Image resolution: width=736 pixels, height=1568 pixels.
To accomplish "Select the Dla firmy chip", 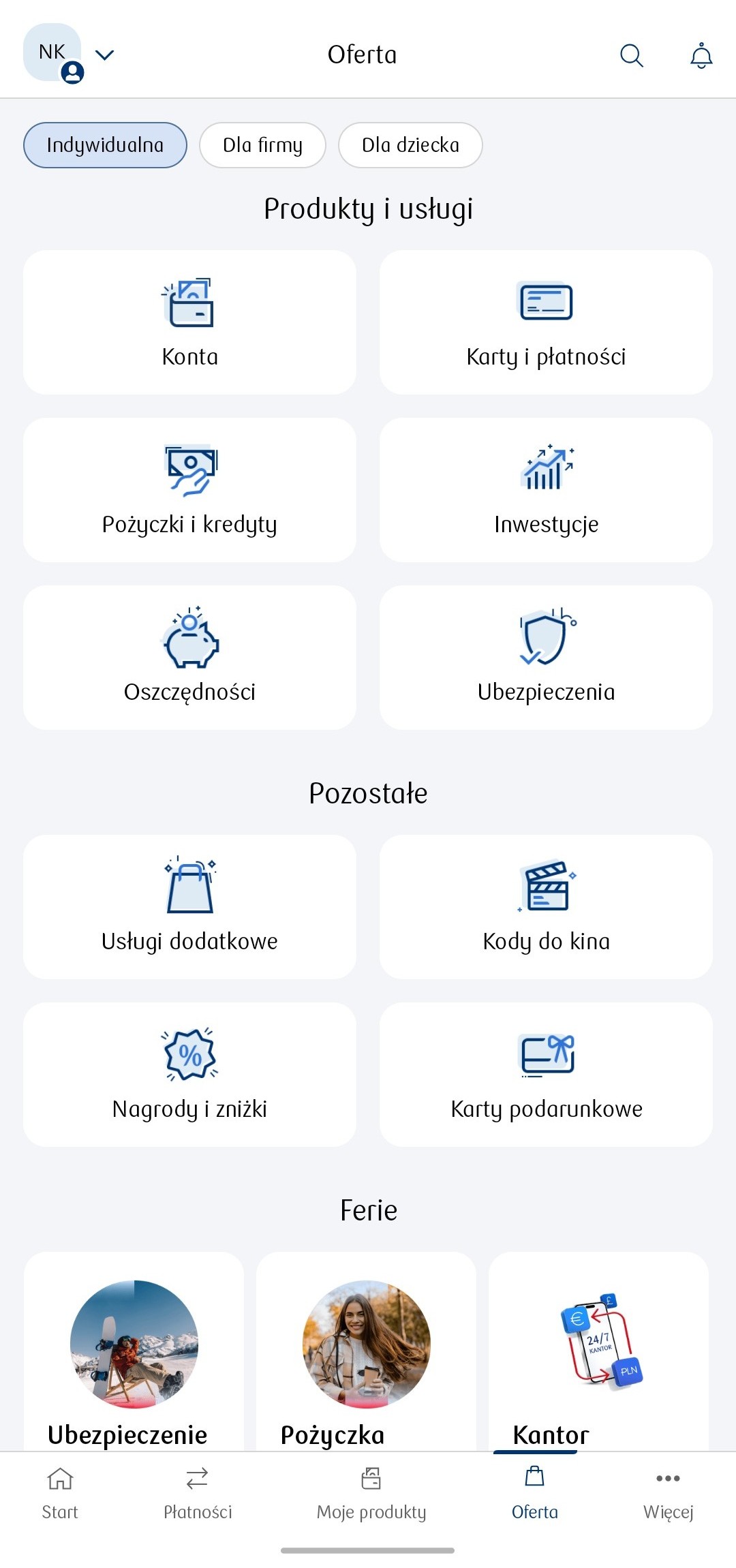I will pos(262,145).
